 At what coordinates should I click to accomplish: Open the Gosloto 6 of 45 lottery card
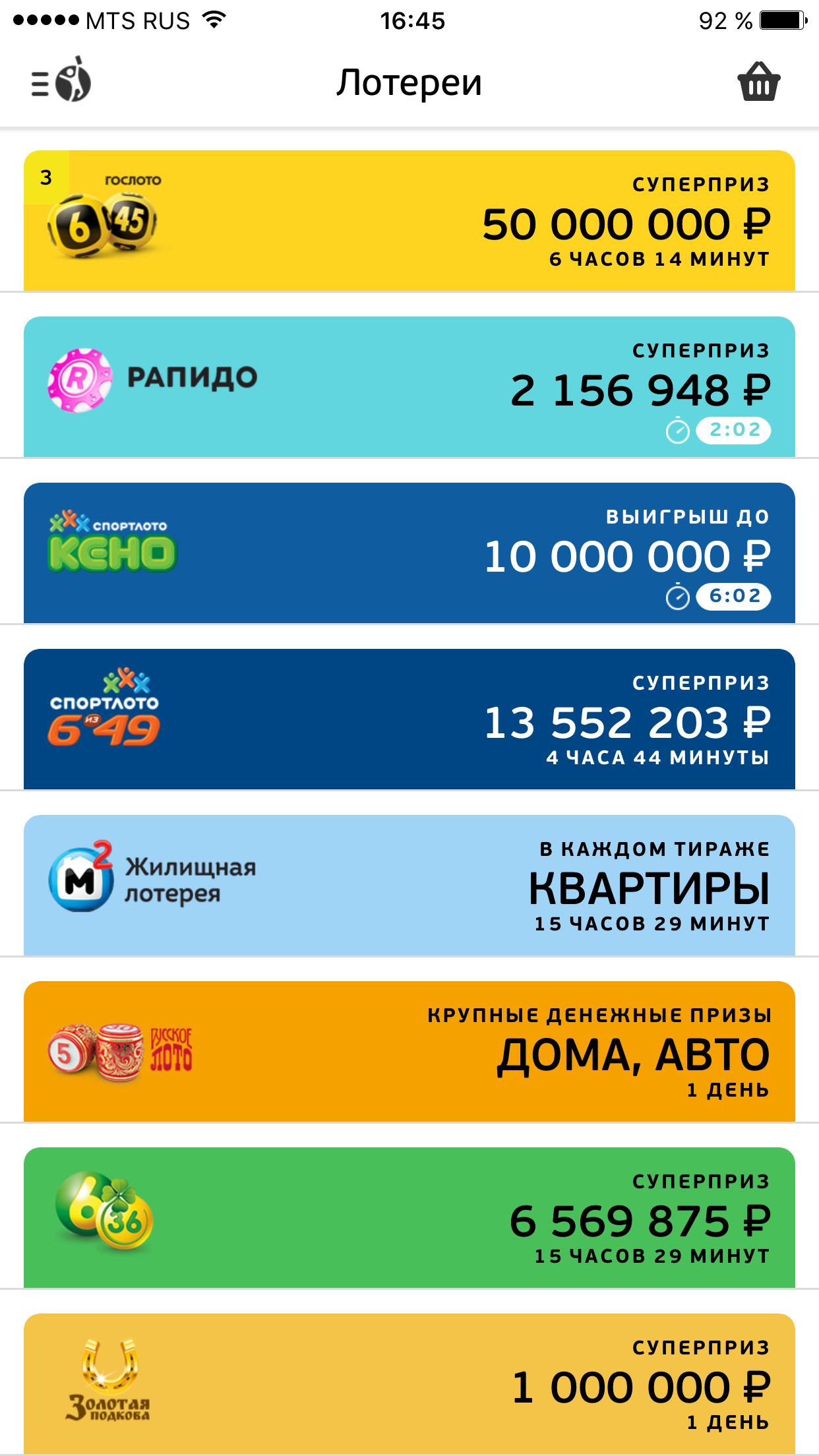click(x=409, y=221)
